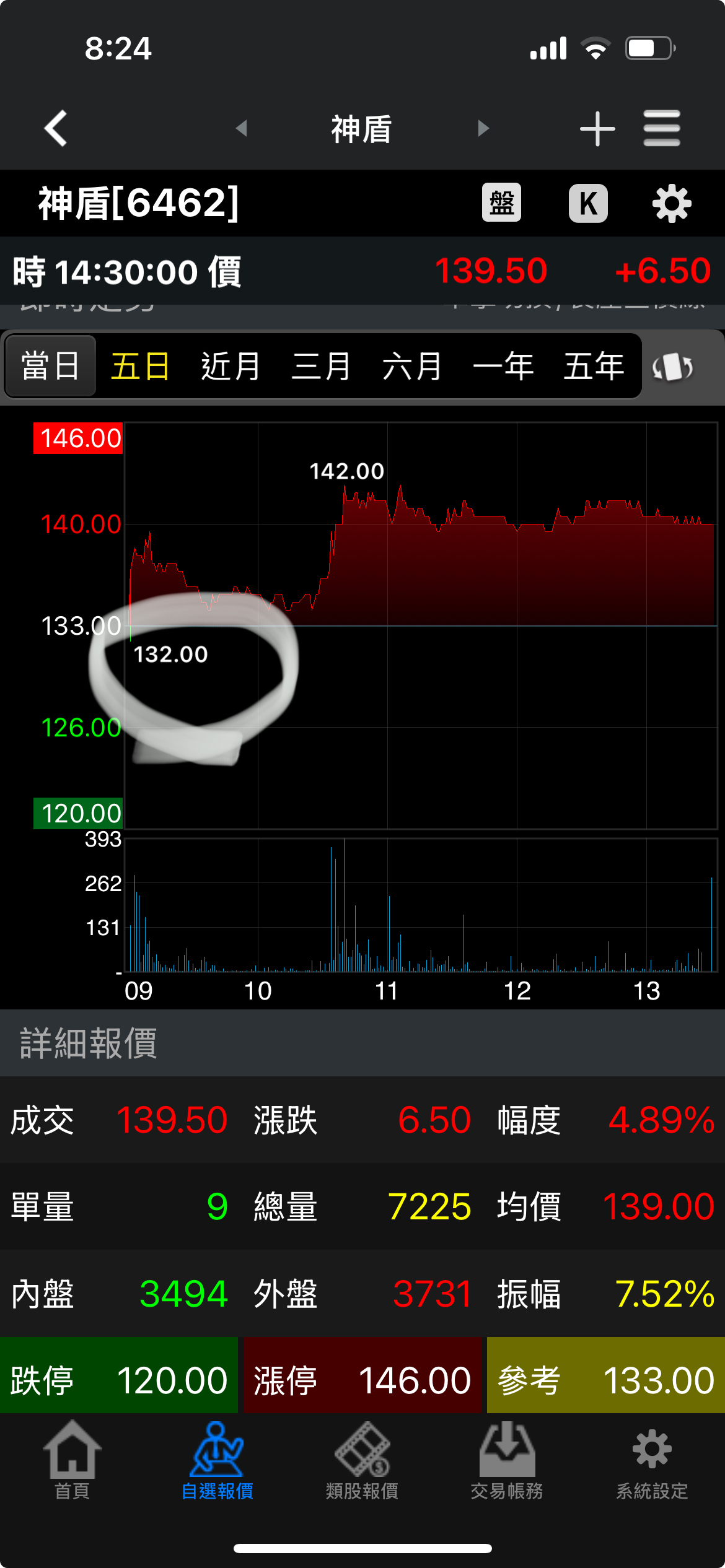Image resolution: width=725 pixels, height=1568 pixels.
Task: Open the K-line chart view
Action: tap(588, 203)
